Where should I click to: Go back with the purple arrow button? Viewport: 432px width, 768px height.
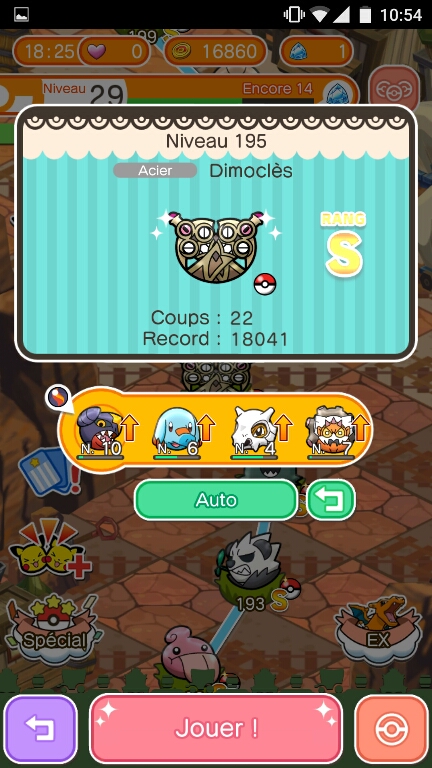point(41,728)
